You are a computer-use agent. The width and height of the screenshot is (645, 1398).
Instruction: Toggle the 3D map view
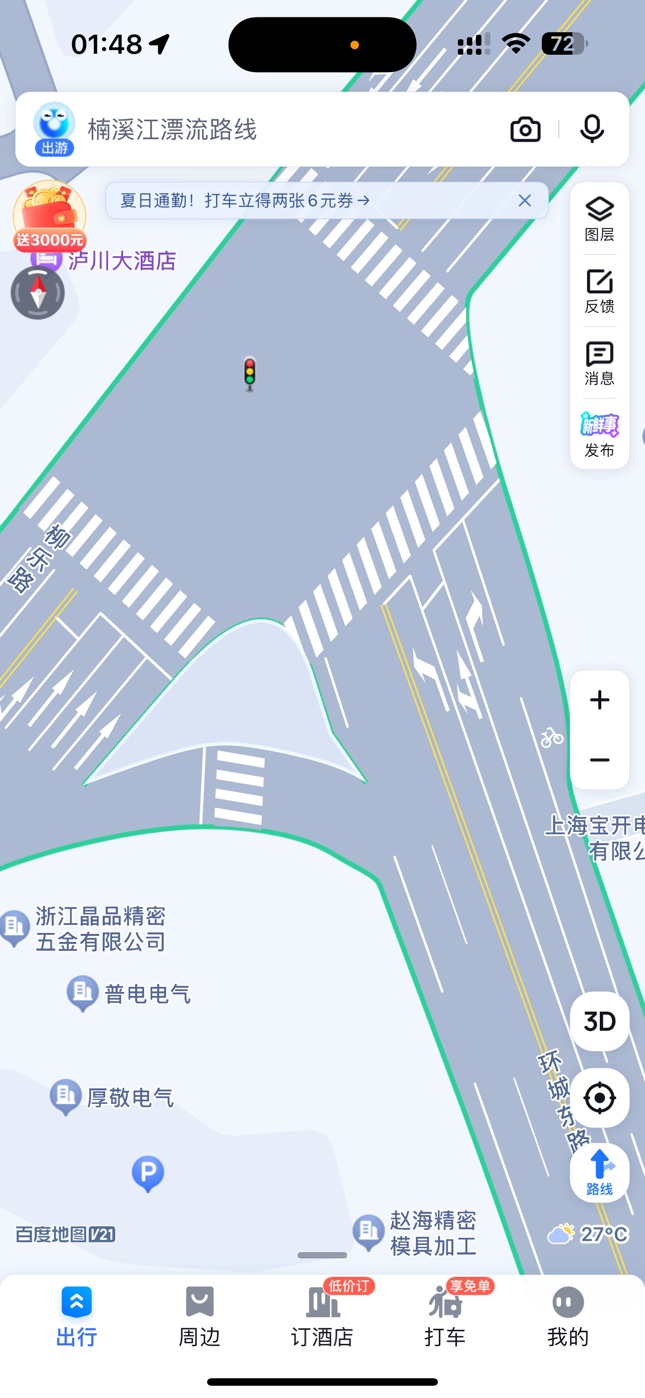point(599,1021)
